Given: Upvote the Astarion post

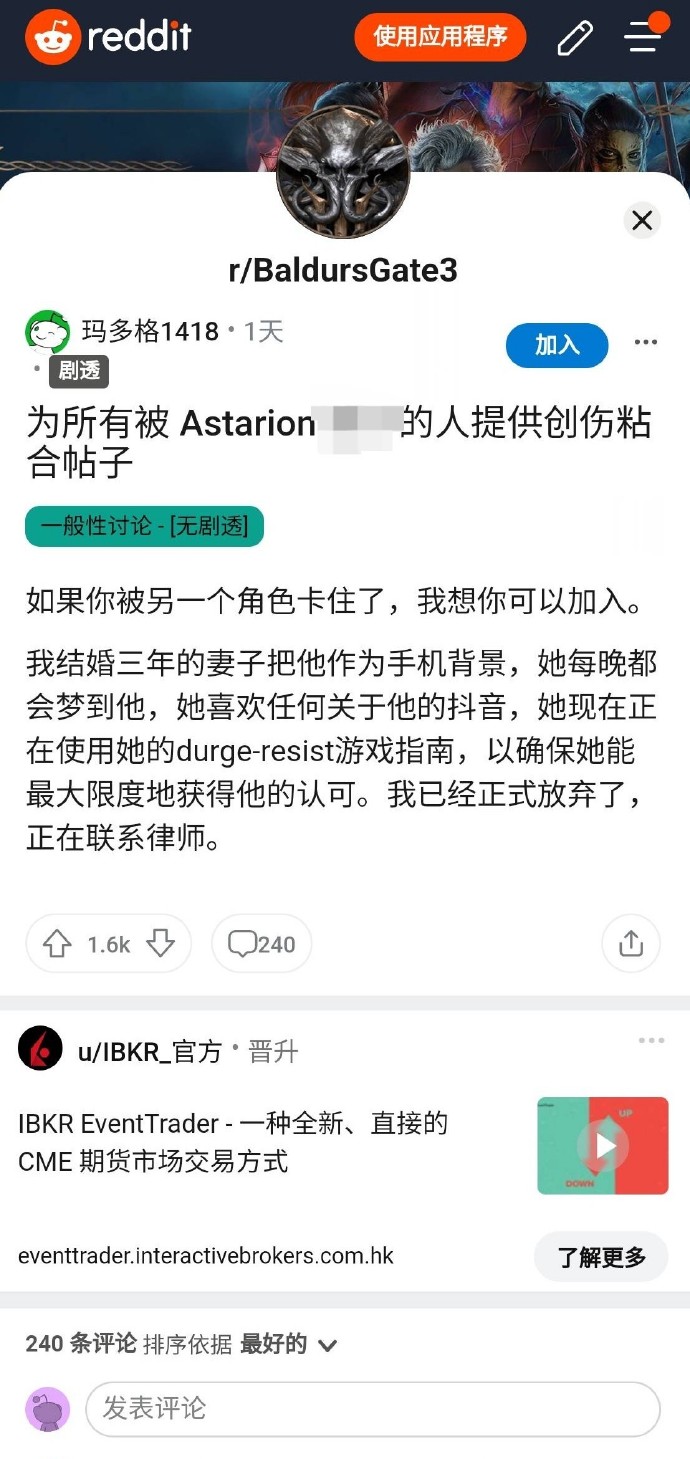Looking at the screenshot, I should [57, 944].
